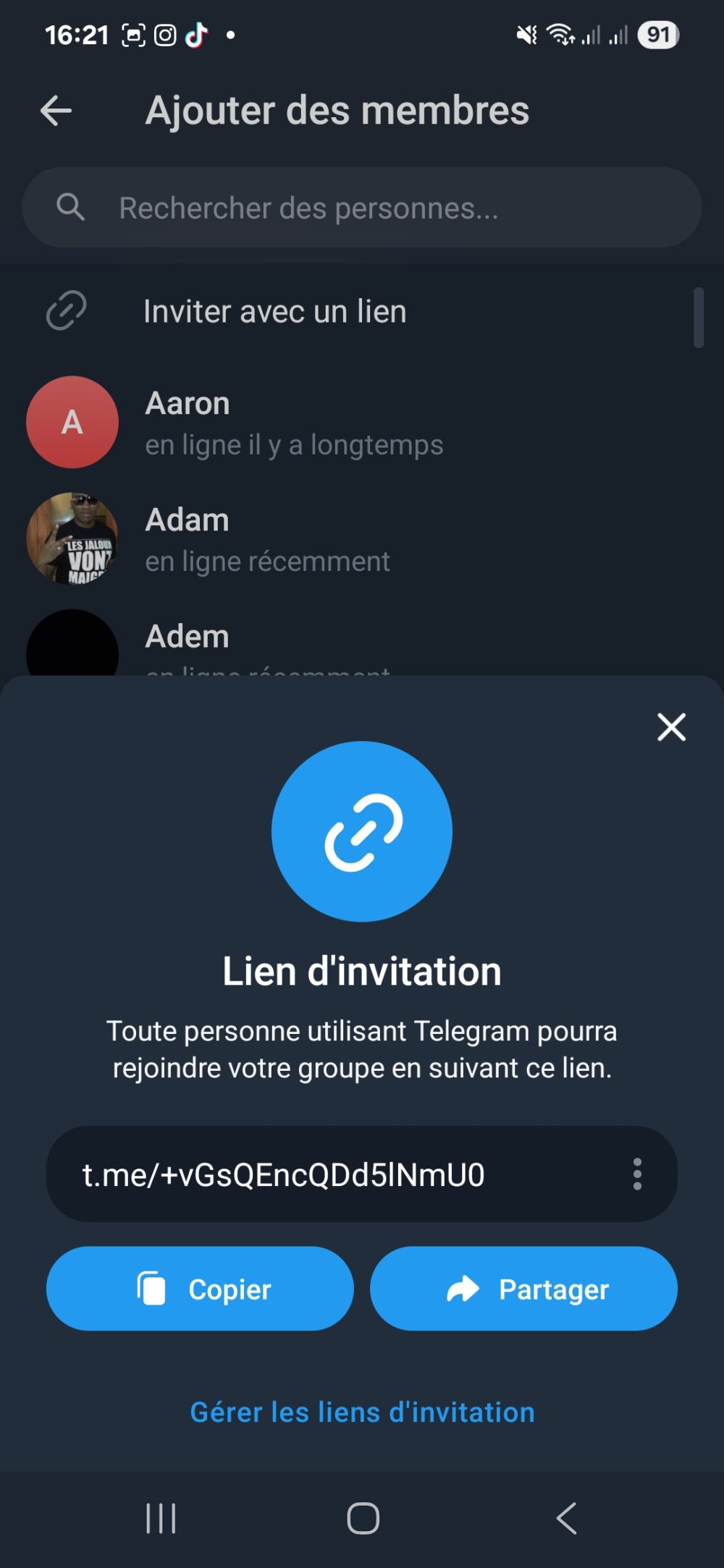Tap the blue circular link icon

click(362, 831)
